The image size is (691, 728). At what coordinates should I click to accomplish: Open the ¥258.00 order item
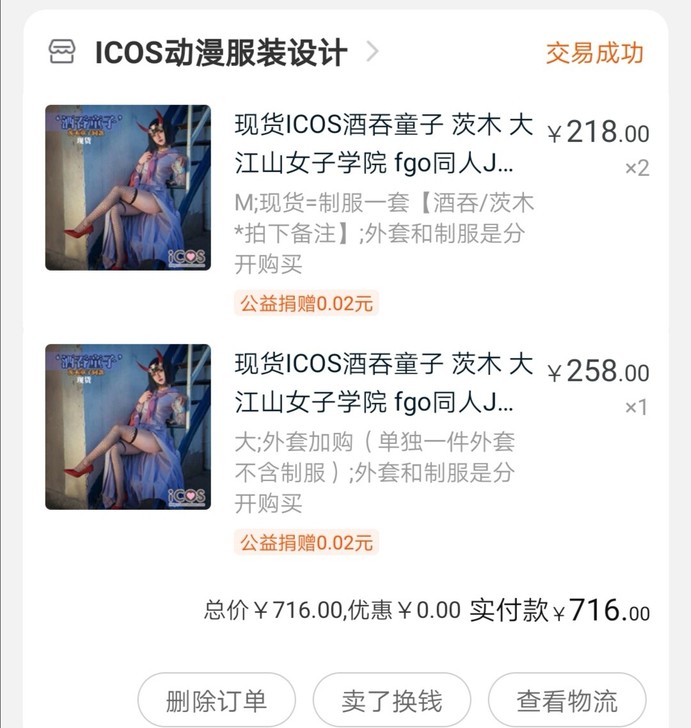coord(385,385)
